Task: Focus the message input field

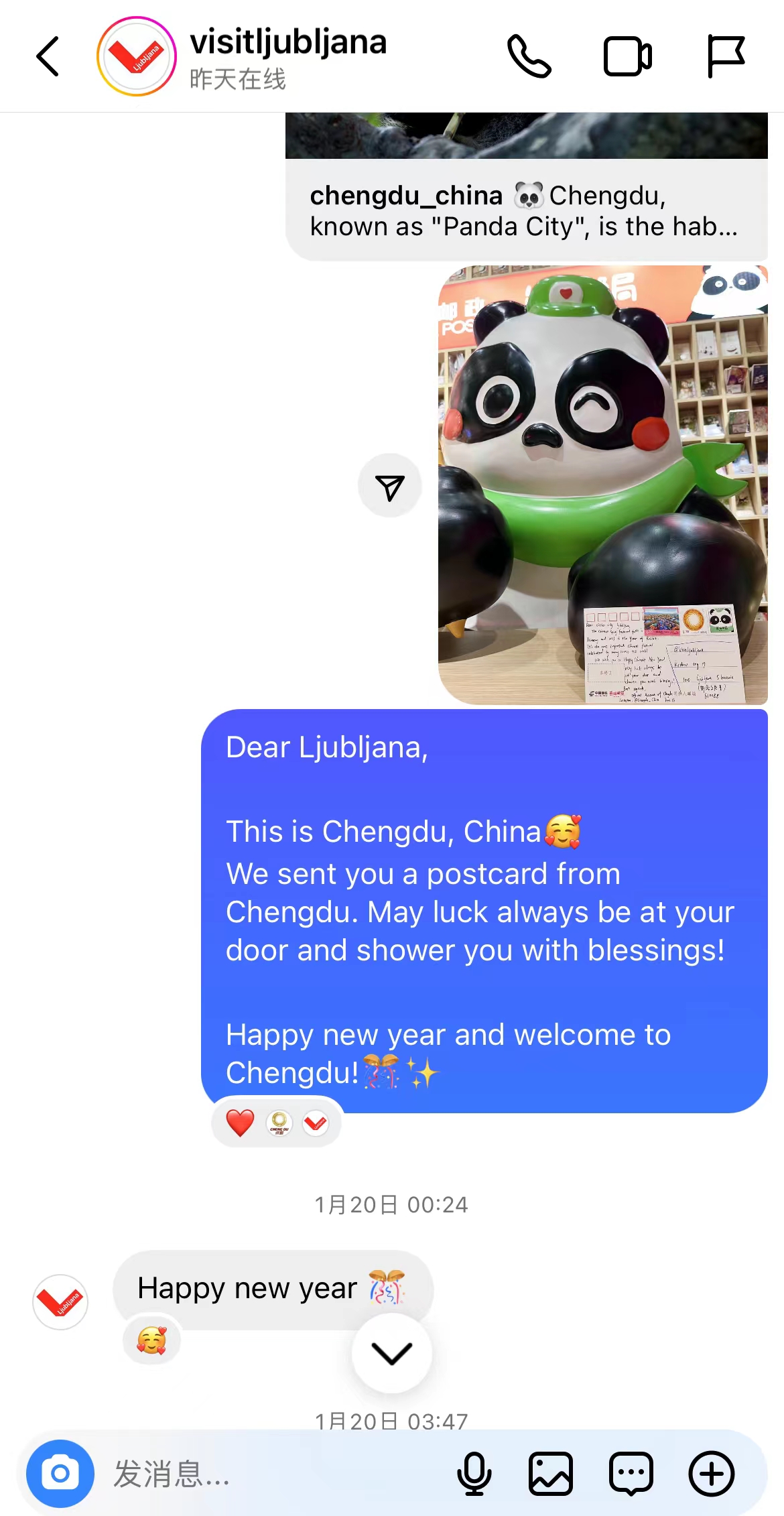Action: (x=268, y=1473)
